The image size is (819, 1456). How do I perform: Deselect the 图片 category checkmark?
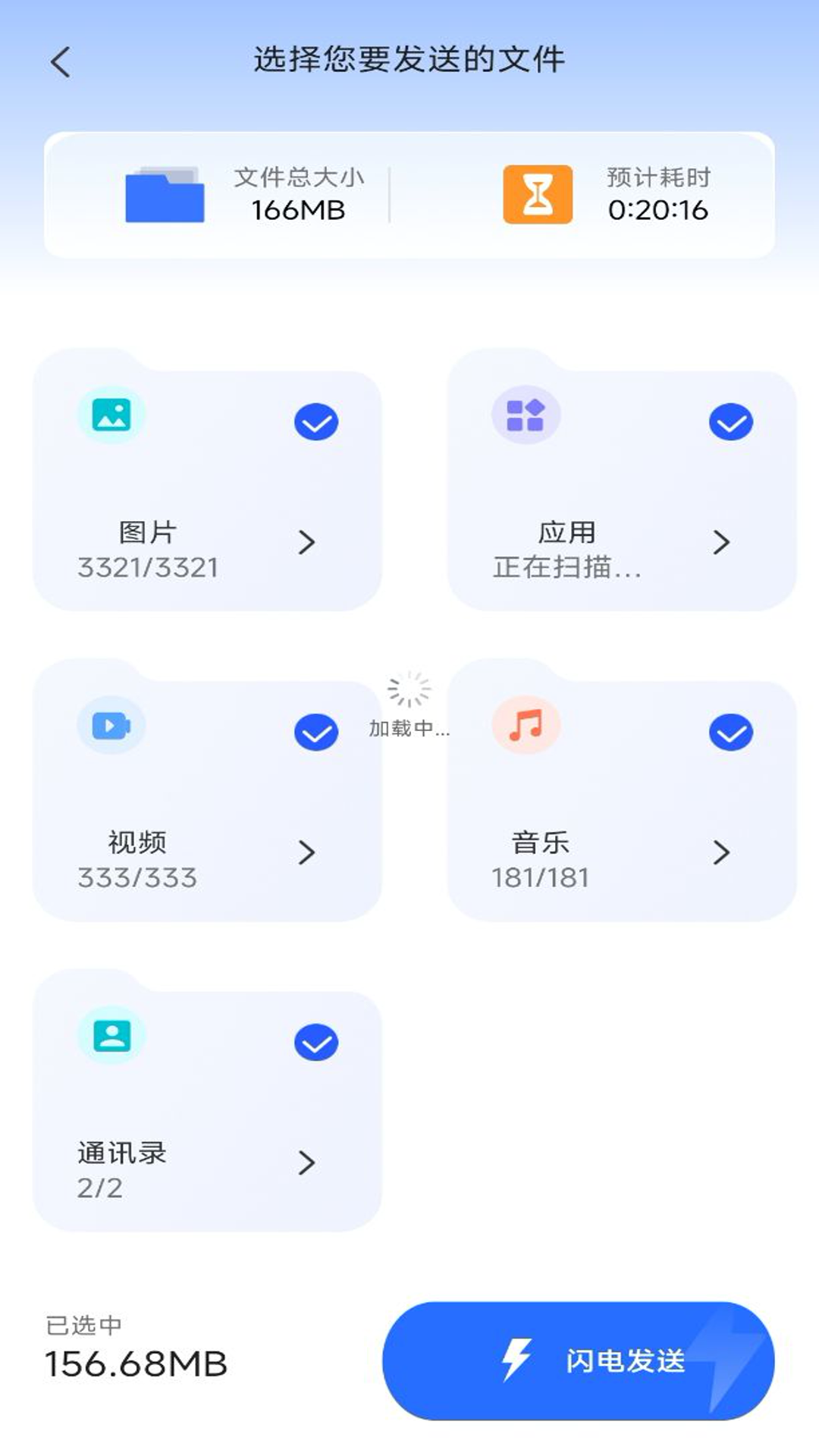315,422
